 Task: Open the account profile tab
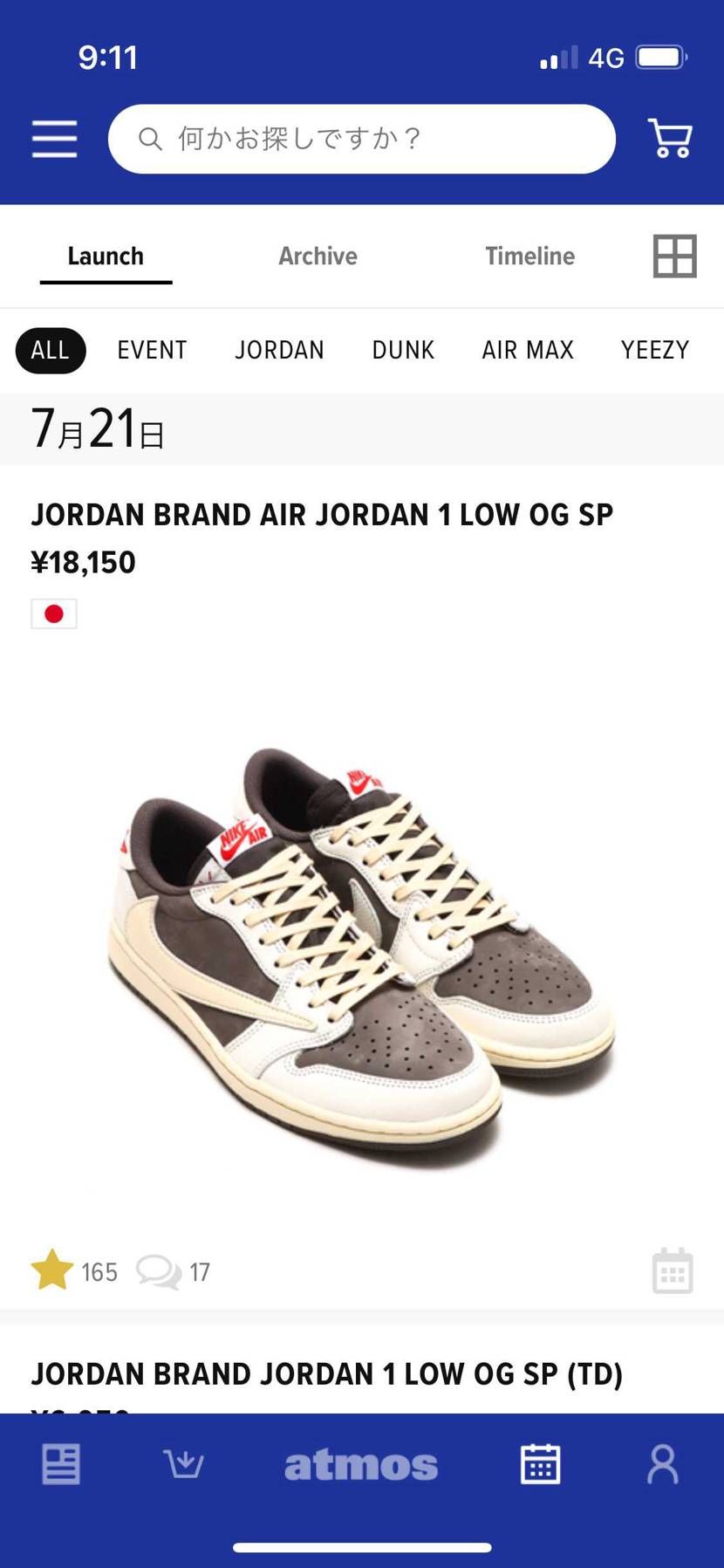pos(662,1463)
